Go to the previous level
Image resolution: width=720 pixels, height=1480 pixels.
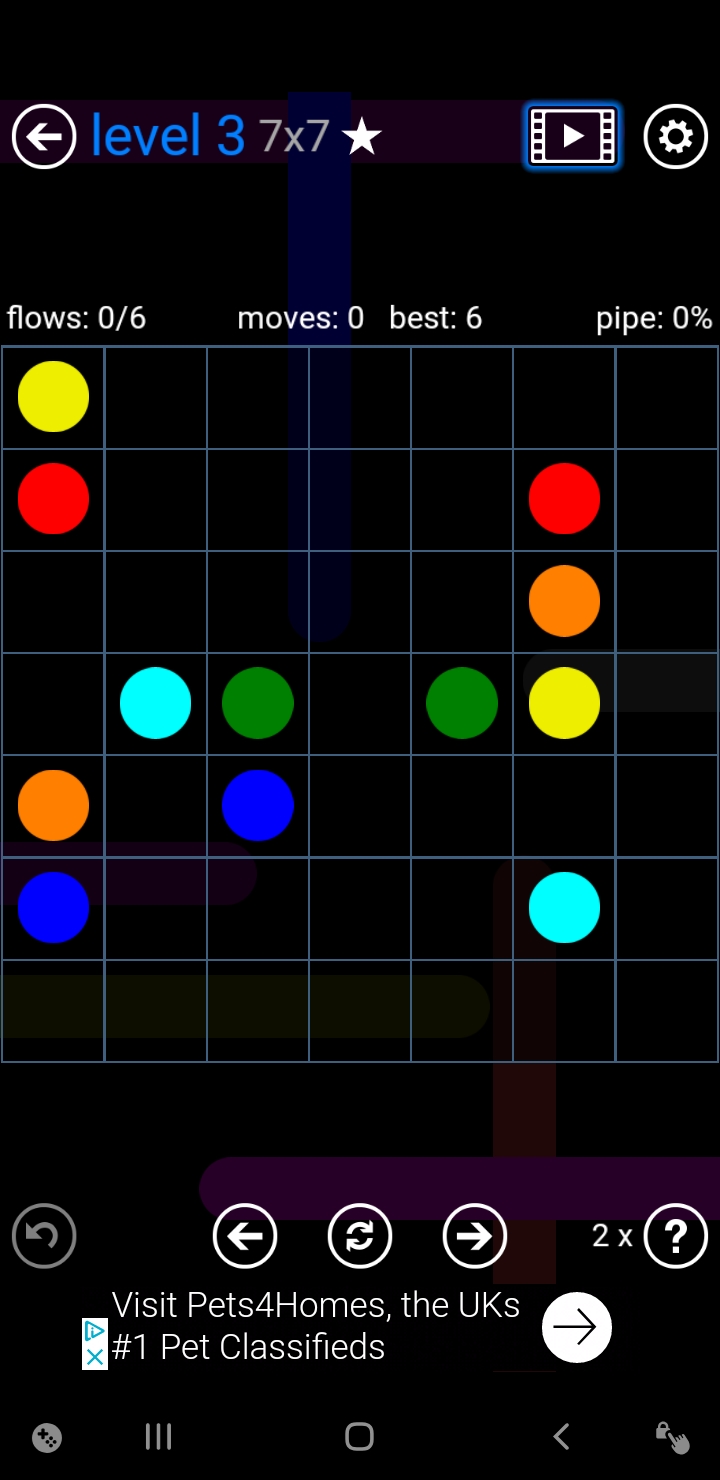click(245, 1236)
